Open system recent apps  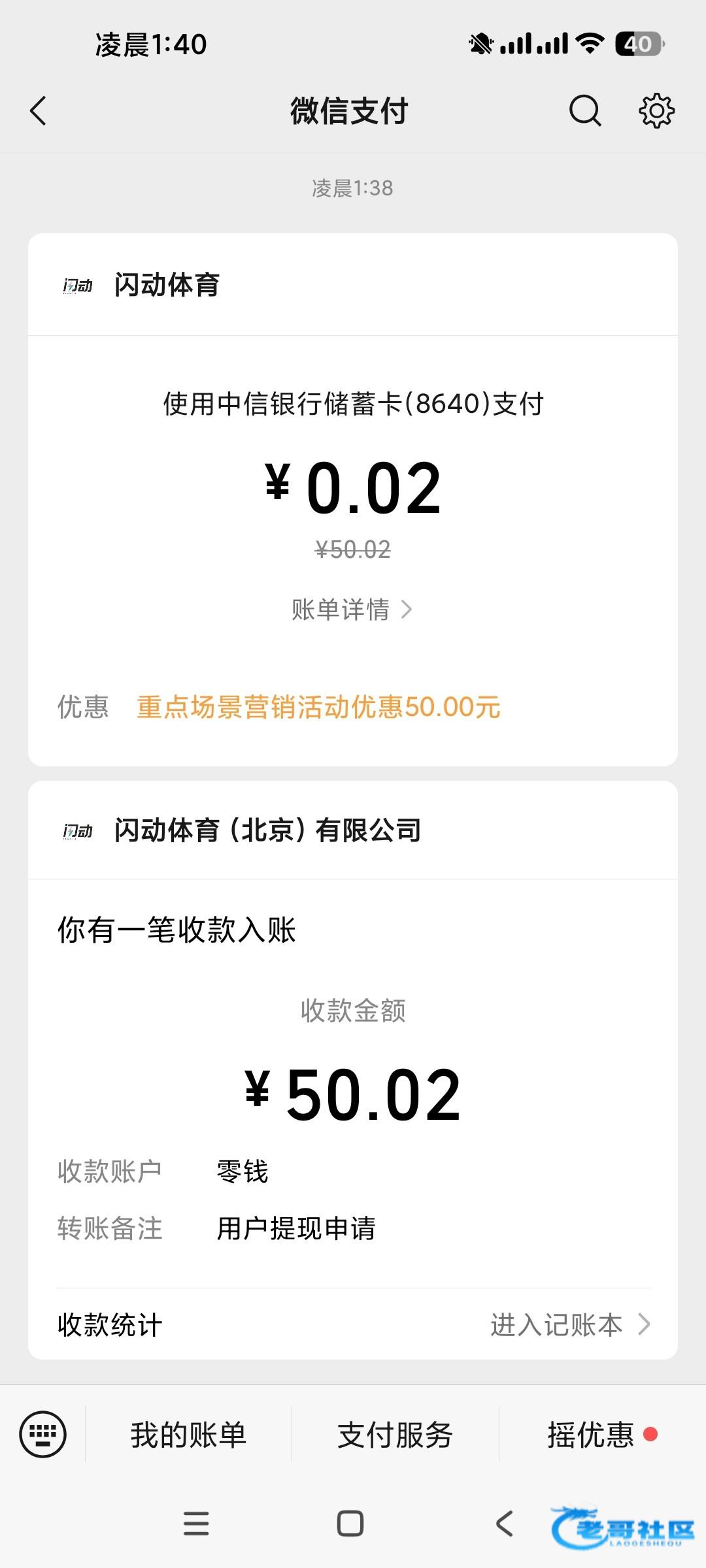[196, 1524]
